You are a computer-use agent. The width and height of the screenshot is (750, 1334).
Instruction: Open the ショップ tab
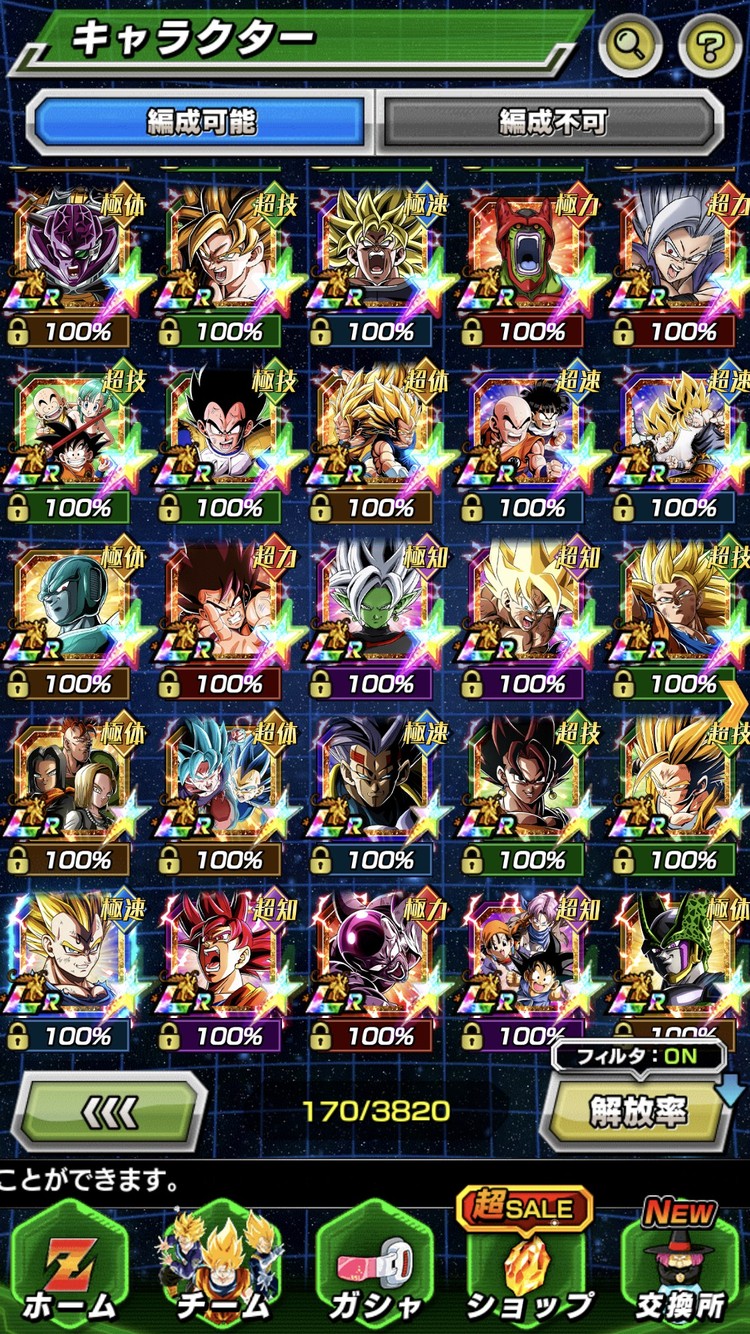click(x=528, y=1265)
